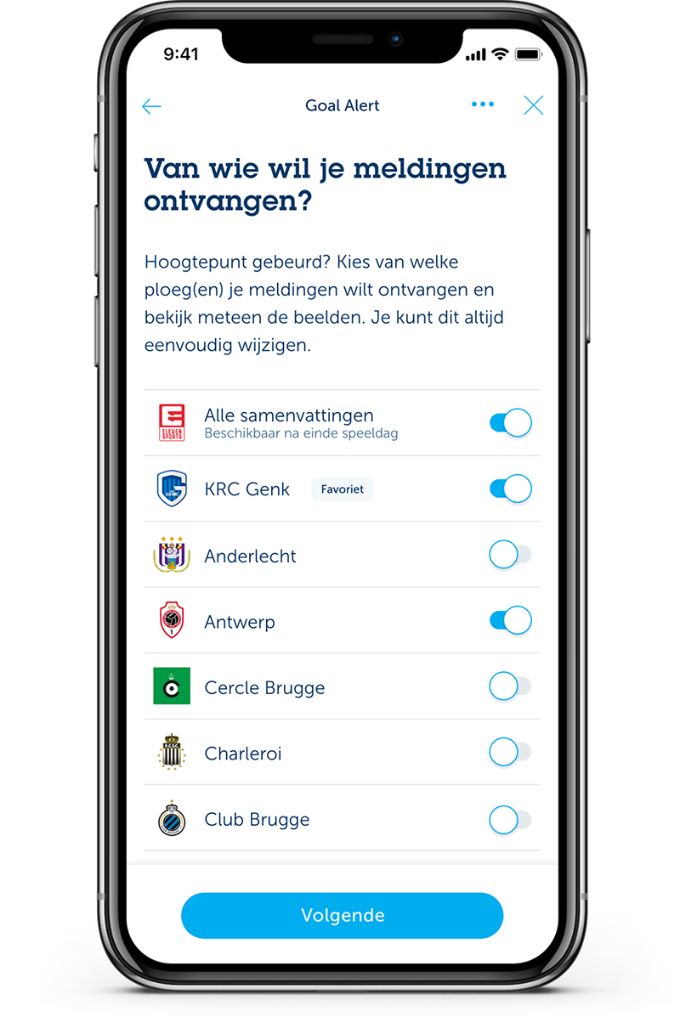Viewport: 680px width, 1028px height.
Task: Switch off Antwerp alerts
Action: [x=510, y=621]
